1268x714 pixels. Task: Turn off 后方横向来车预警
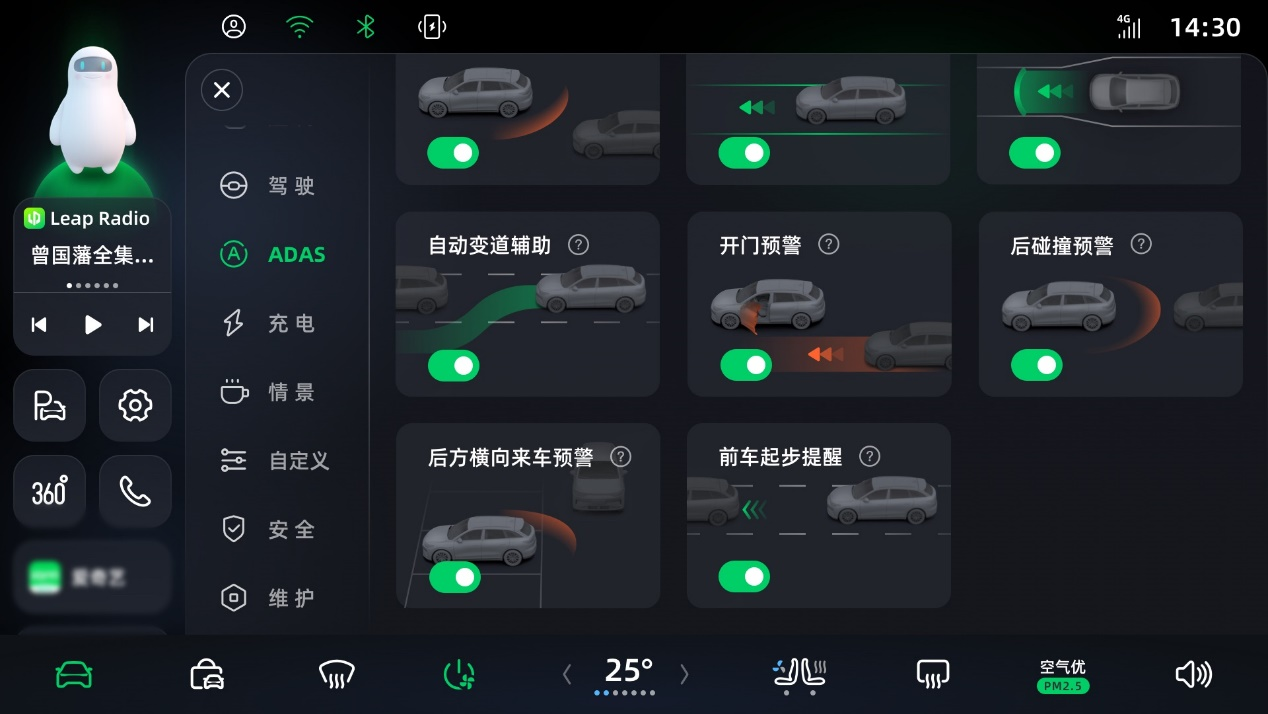click(454, 577)
